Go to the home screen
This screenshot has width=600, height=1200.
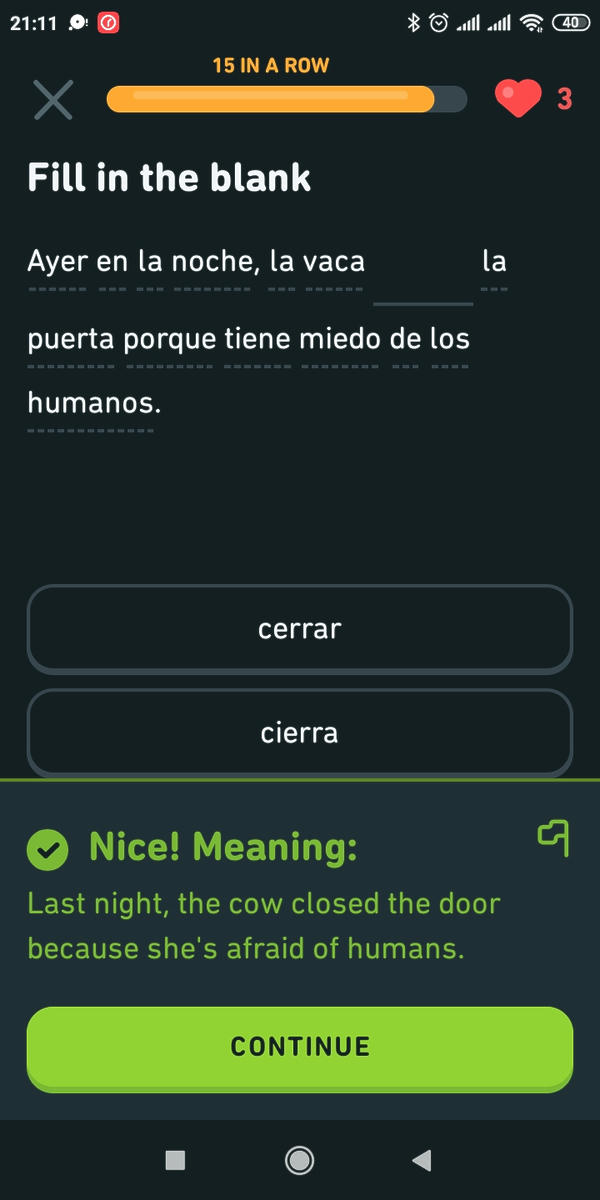pyautogui.click(x=299, y=1160)
